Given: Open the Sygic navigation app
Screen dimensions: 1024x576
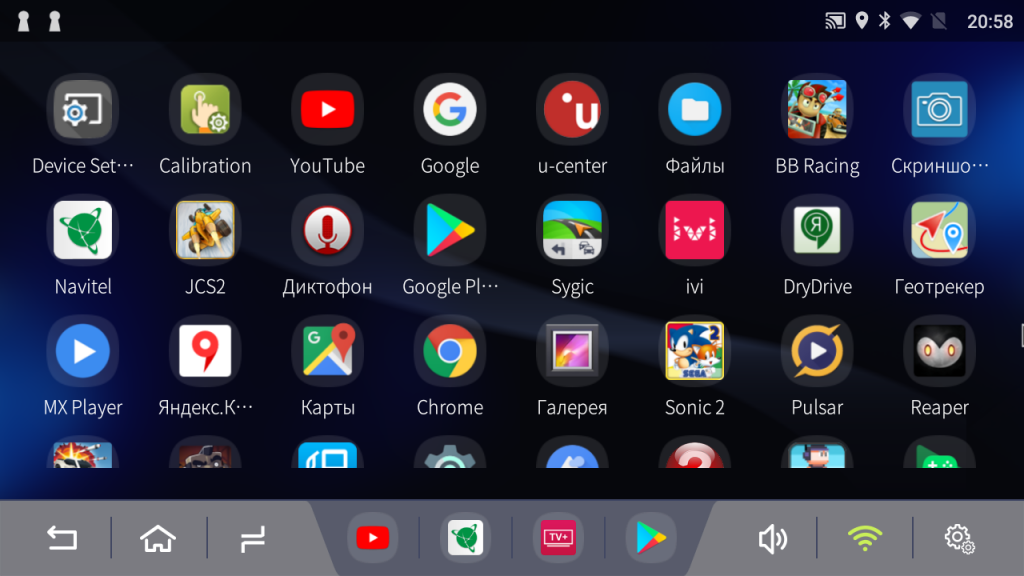Looking at the screenshot, I should [572, 231].
